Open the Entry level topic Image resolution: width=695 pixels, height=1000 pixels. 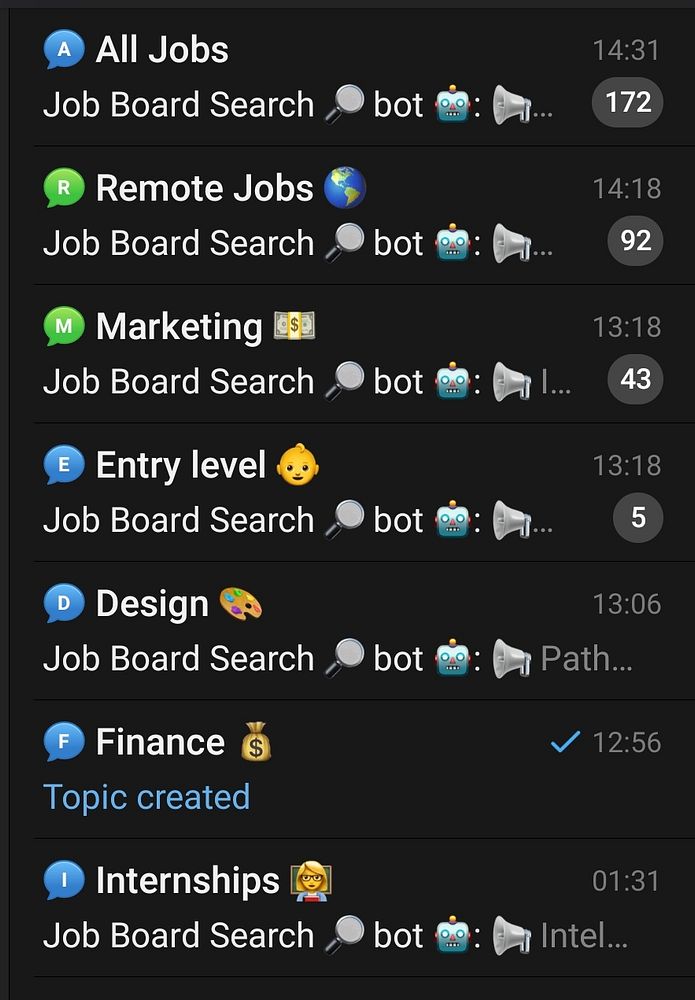coord(300,492)
